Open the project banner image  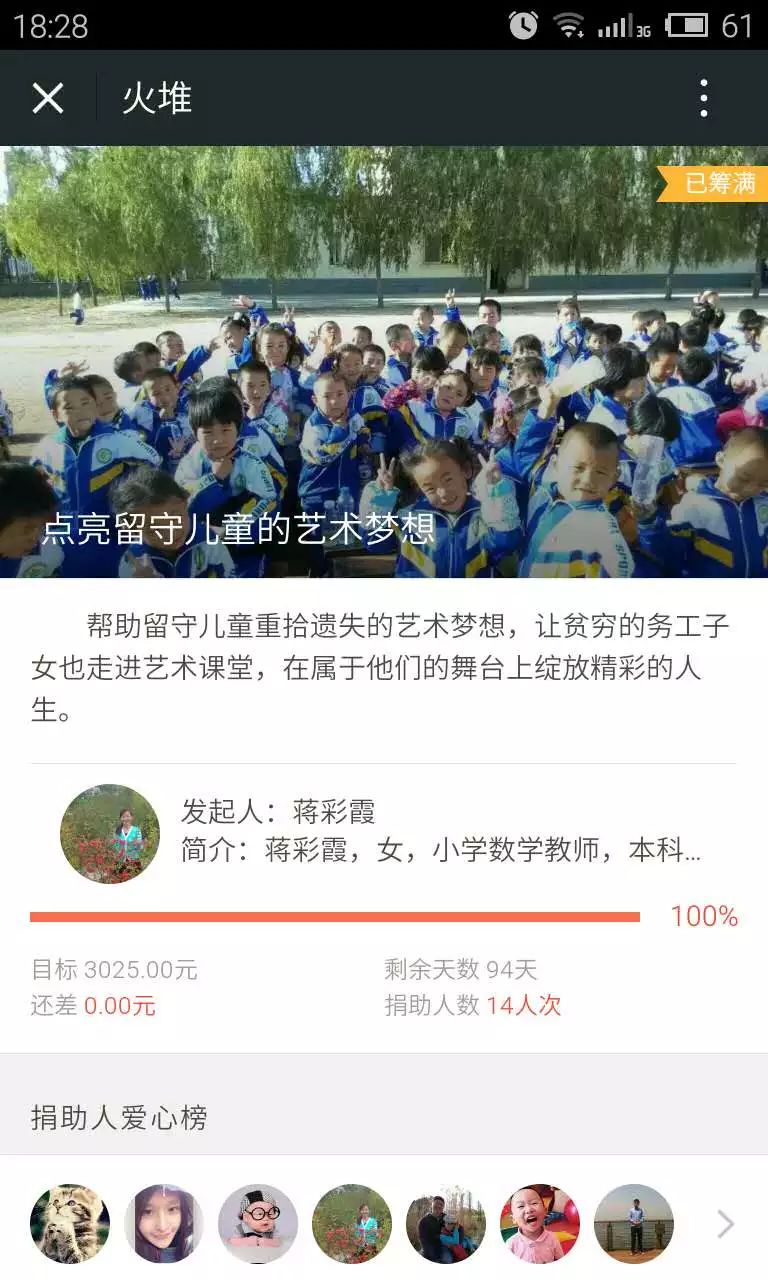[384, 360]
